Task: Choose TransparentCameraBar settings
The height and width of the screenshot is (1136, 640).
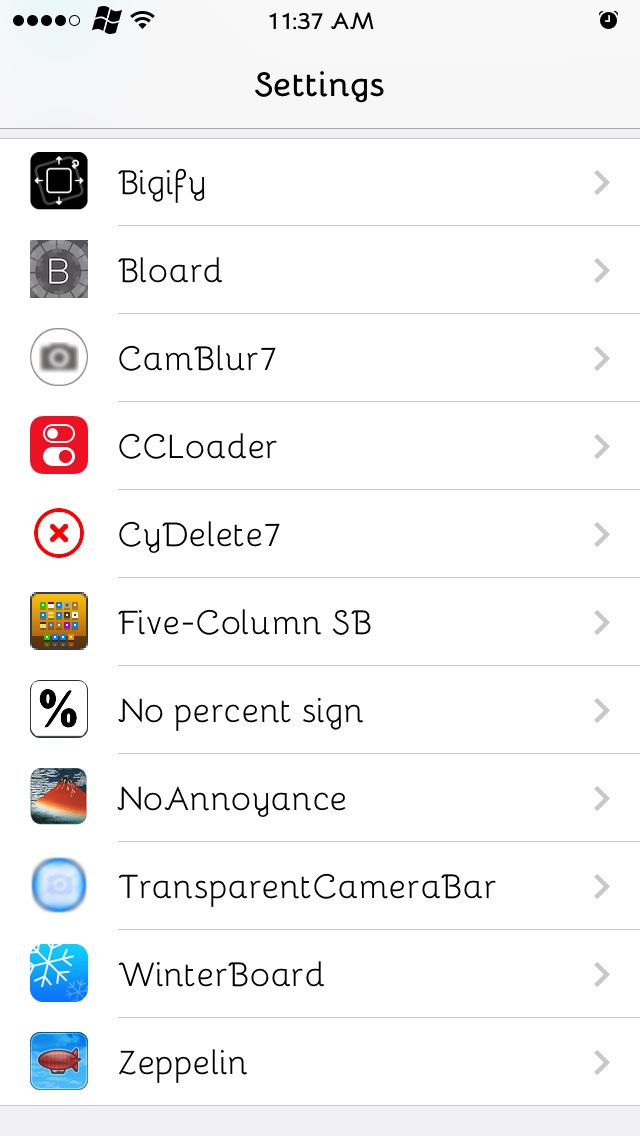Action: (320, 886)
